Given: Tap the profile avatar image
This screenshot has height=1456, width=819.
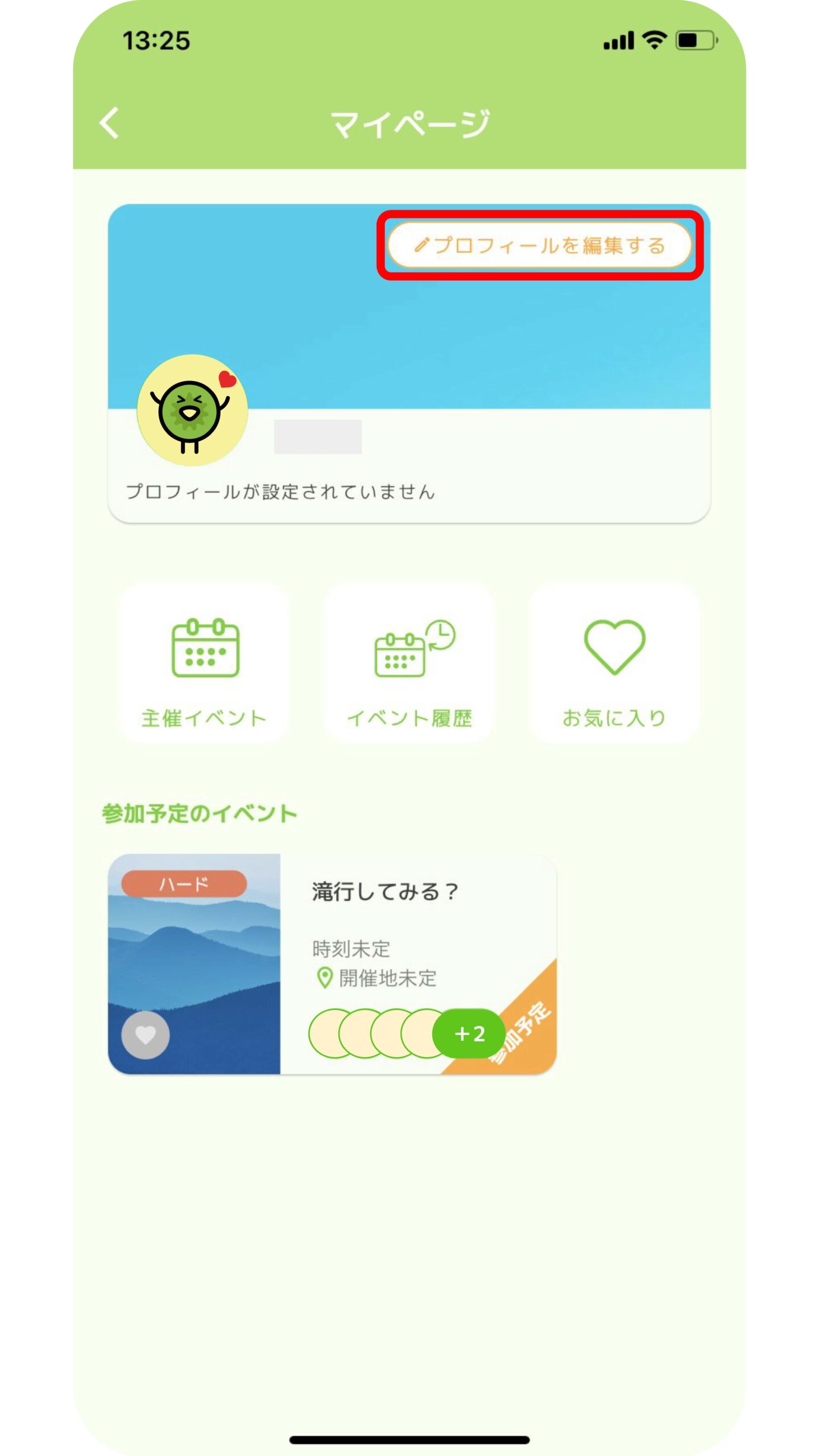Looking at the screenshot, I should pos(192,410).
